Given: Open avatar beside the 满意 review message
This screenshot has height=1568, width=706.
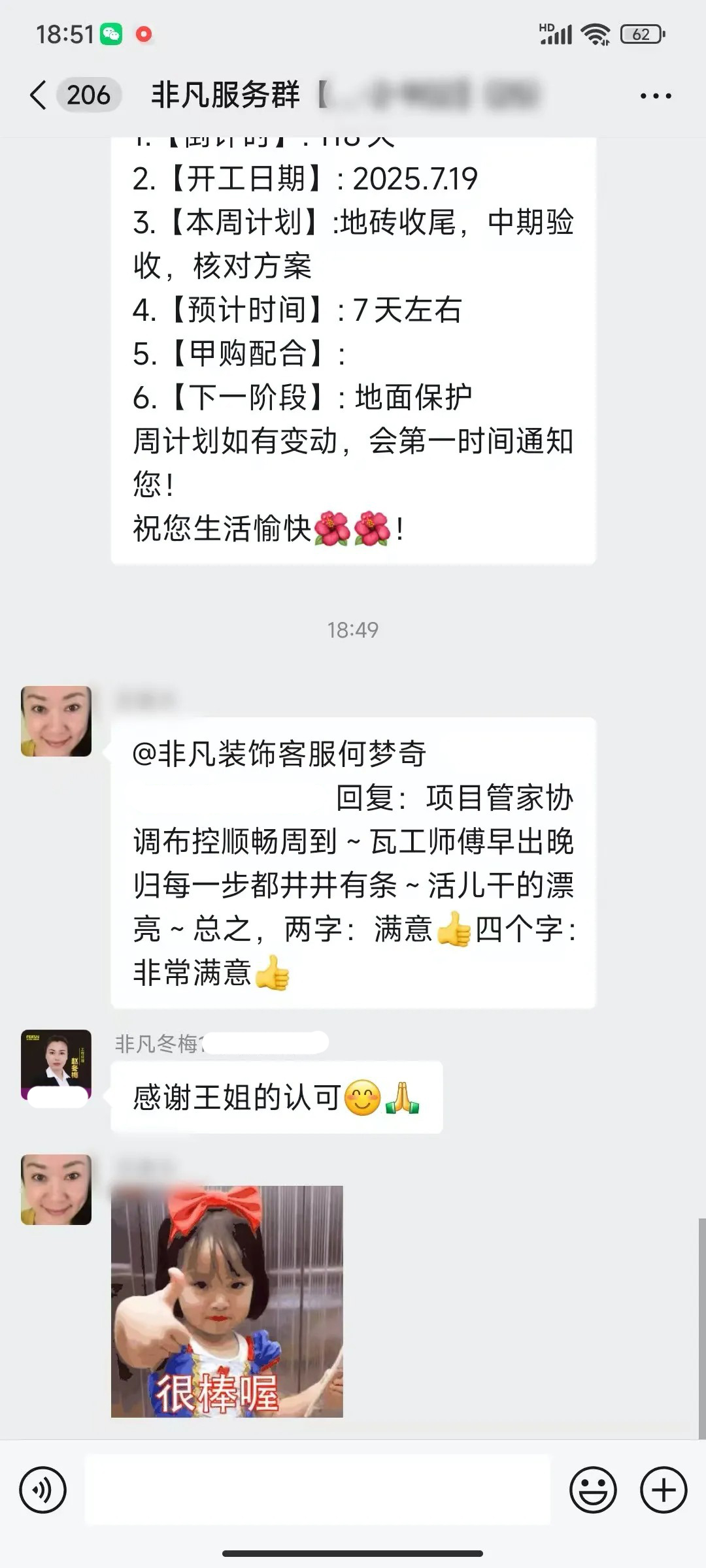Looking at the screenshot, I should tap(56, 721).
